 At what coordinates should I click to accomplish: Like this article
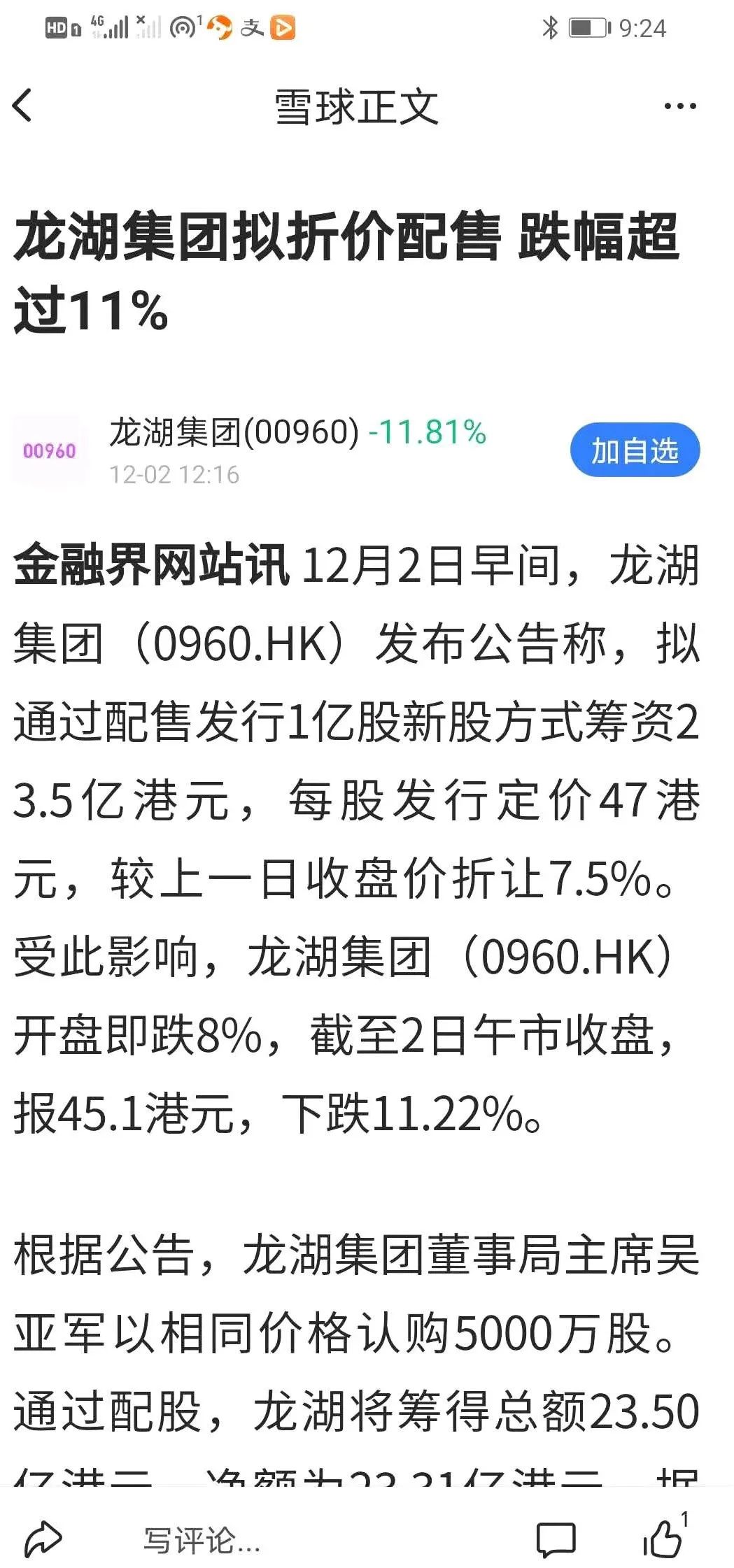[x=663, y=1538]
